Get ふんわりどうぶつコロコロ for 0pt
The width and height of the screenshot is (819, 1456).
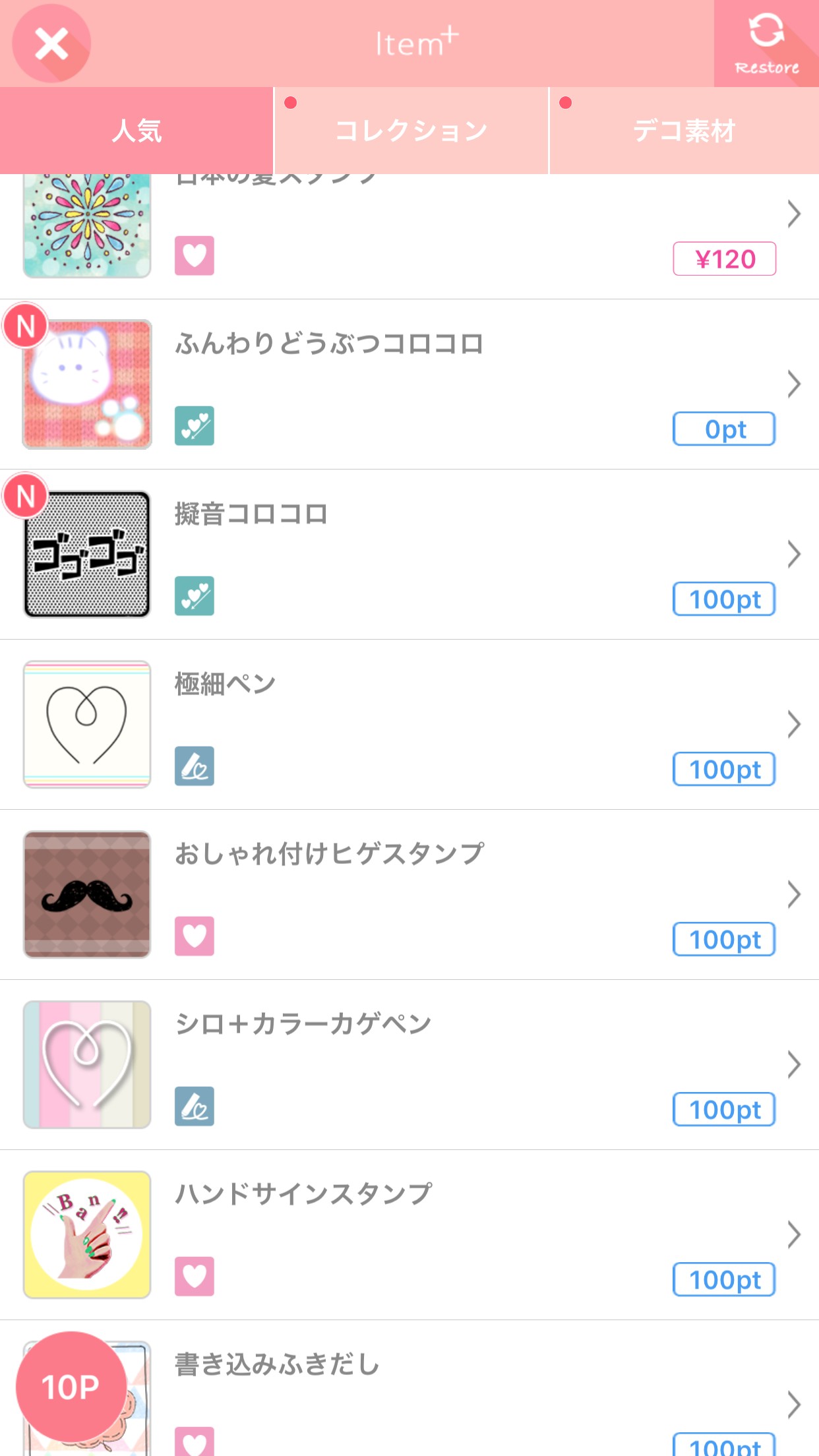724,429
